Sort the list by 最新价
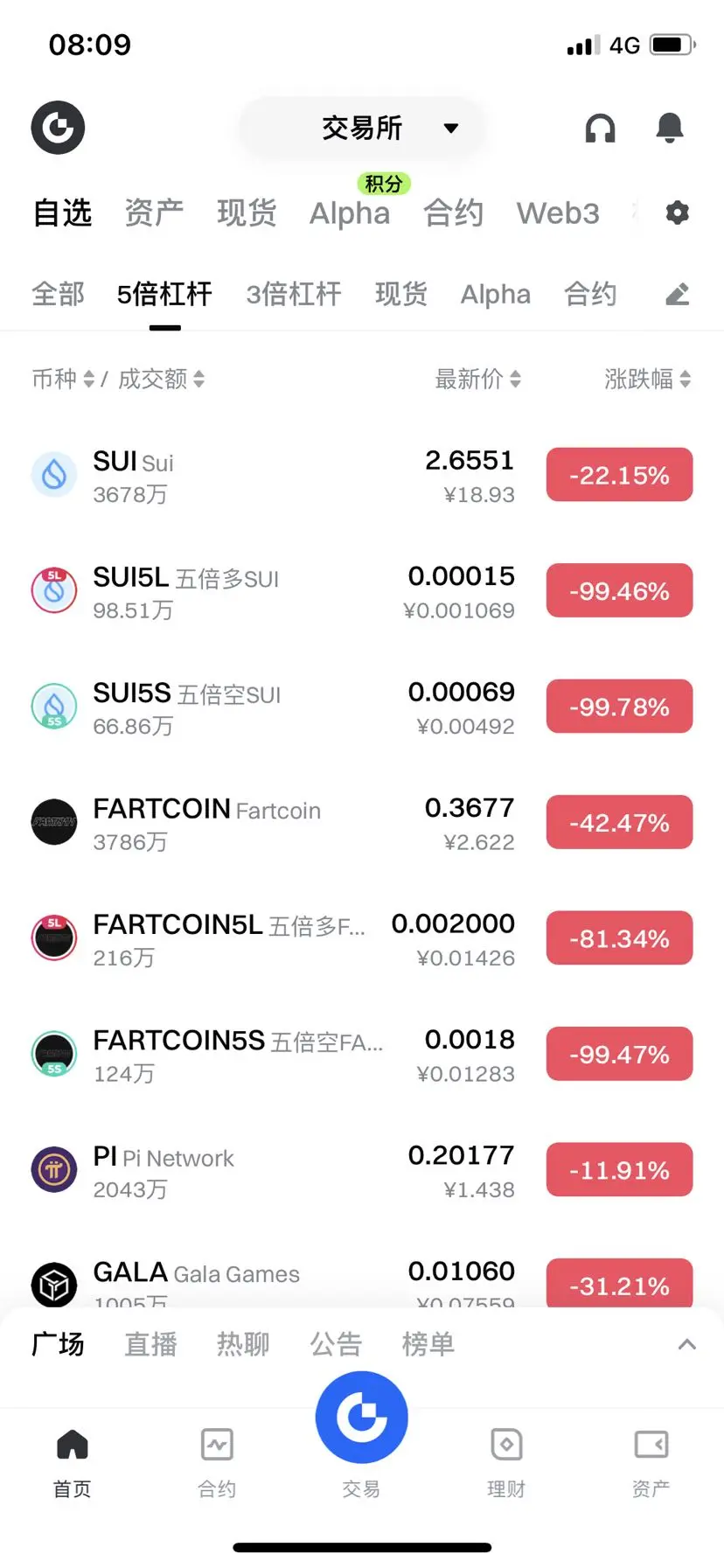 [x=478, y=379]
